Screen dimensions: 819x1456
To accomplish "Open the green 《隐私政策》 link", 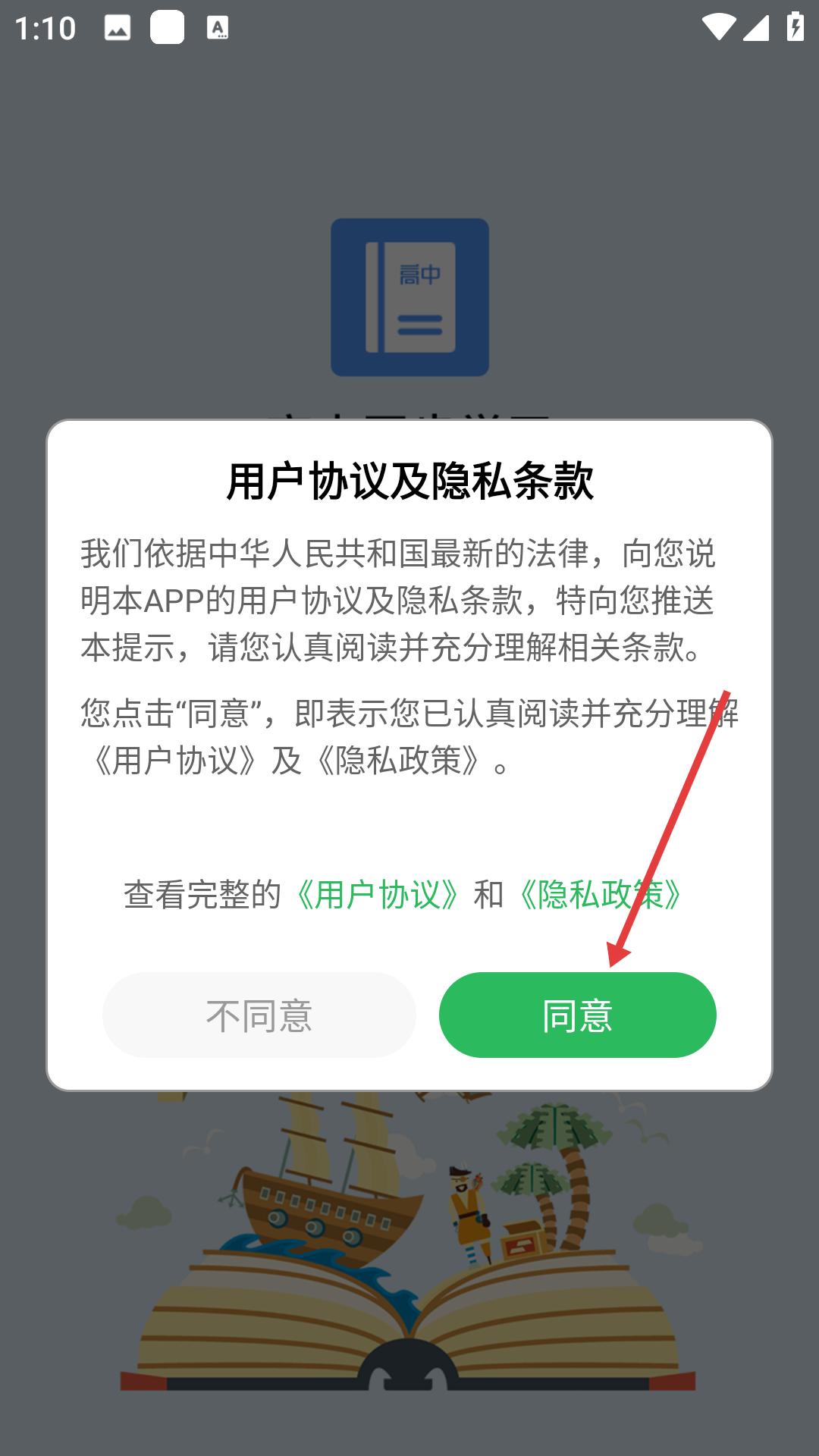I will [x=600, y=895].
